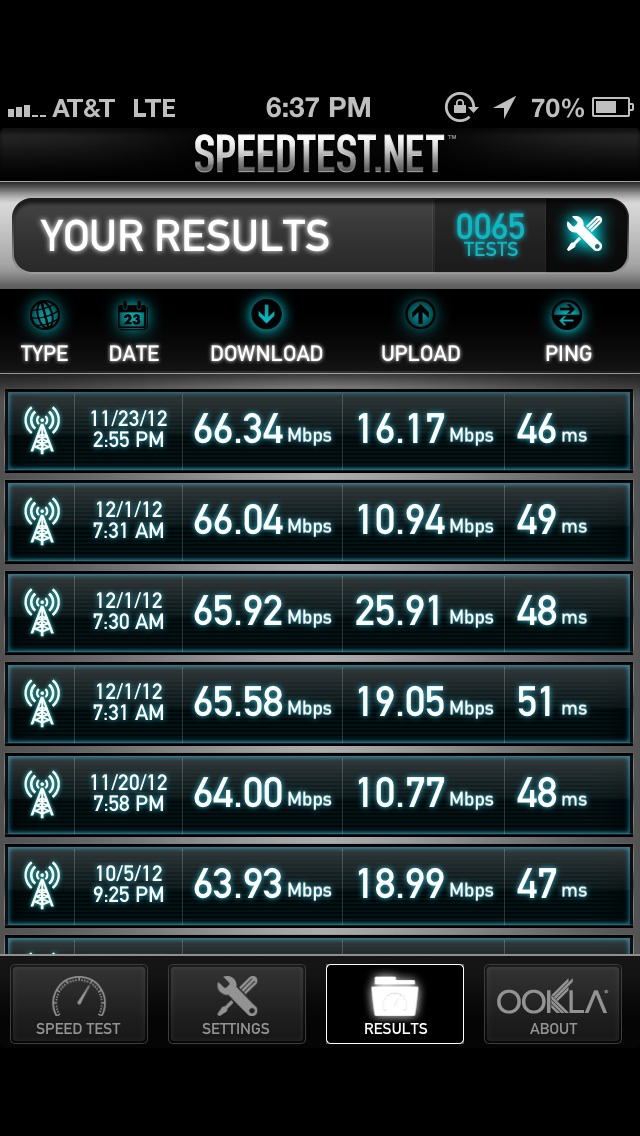Sort results by Date column
Screen dimensions: 640x1136
coord(133,333)
